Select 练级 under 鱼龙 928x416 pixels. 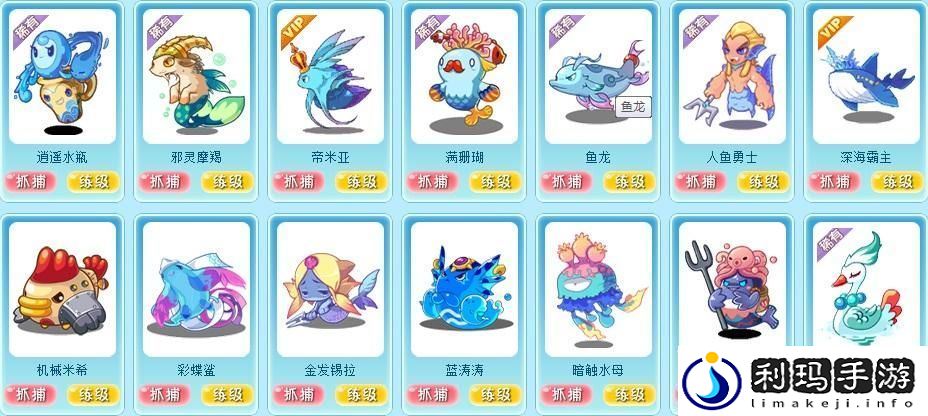click(629, 182)
